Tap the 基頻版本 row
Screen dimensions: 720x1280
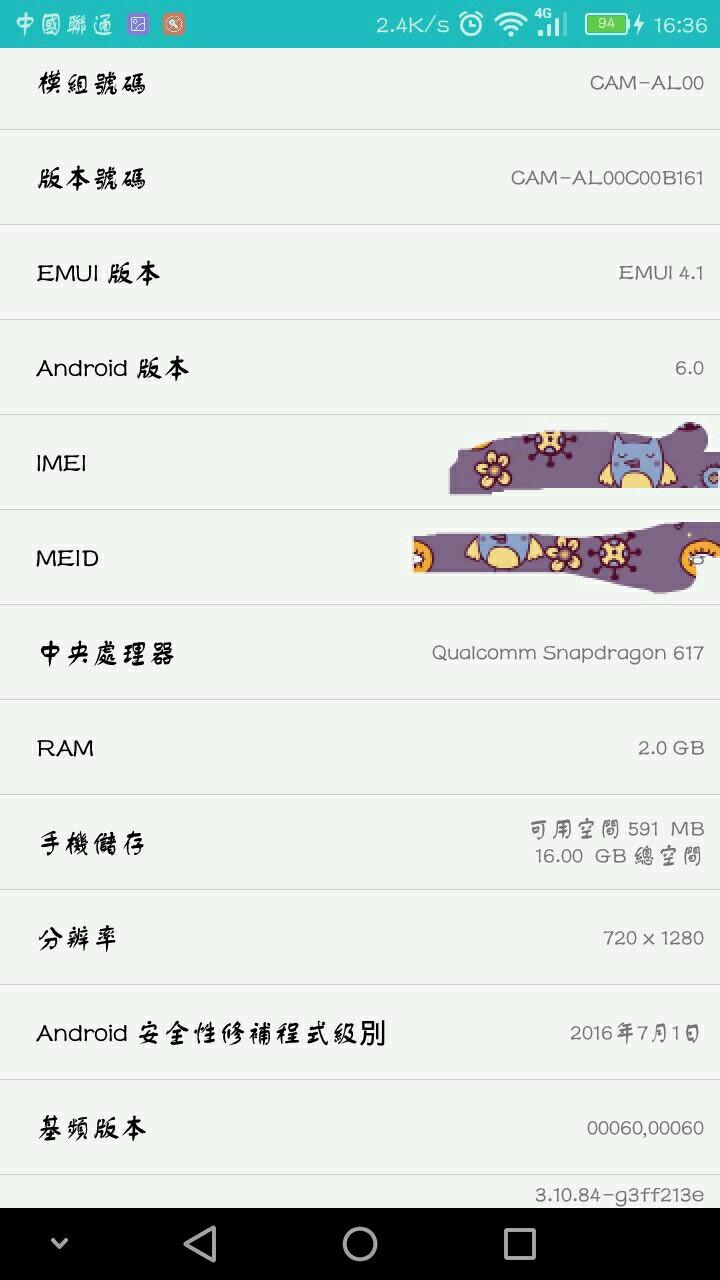[x=360, y=1127]
